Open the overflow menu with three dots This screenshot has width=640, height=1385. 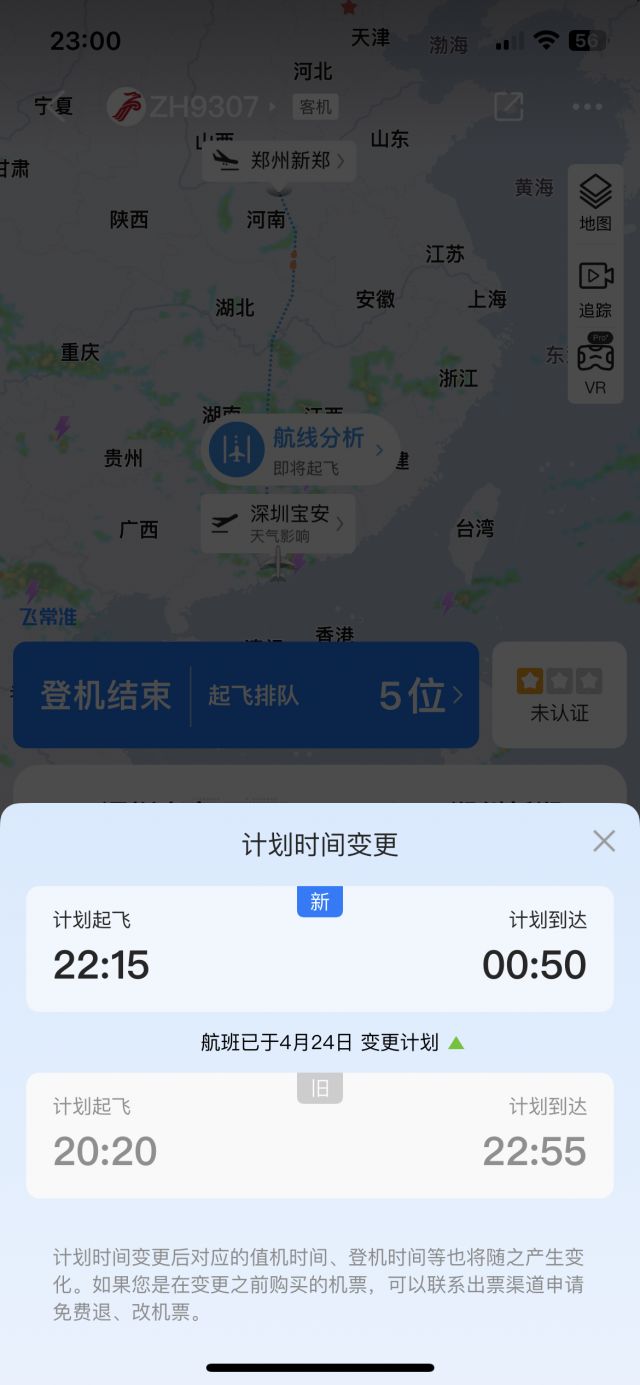587,107
